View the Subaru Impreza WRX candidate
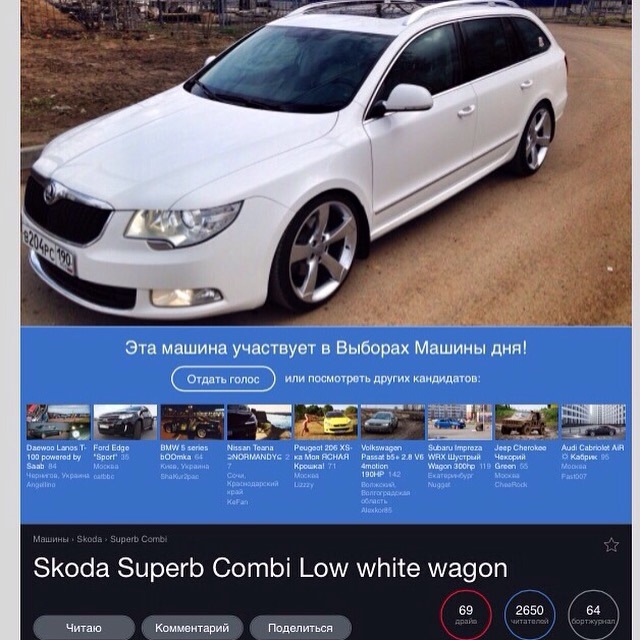This screenshot has height=640, width=640. tap(459, 422)
